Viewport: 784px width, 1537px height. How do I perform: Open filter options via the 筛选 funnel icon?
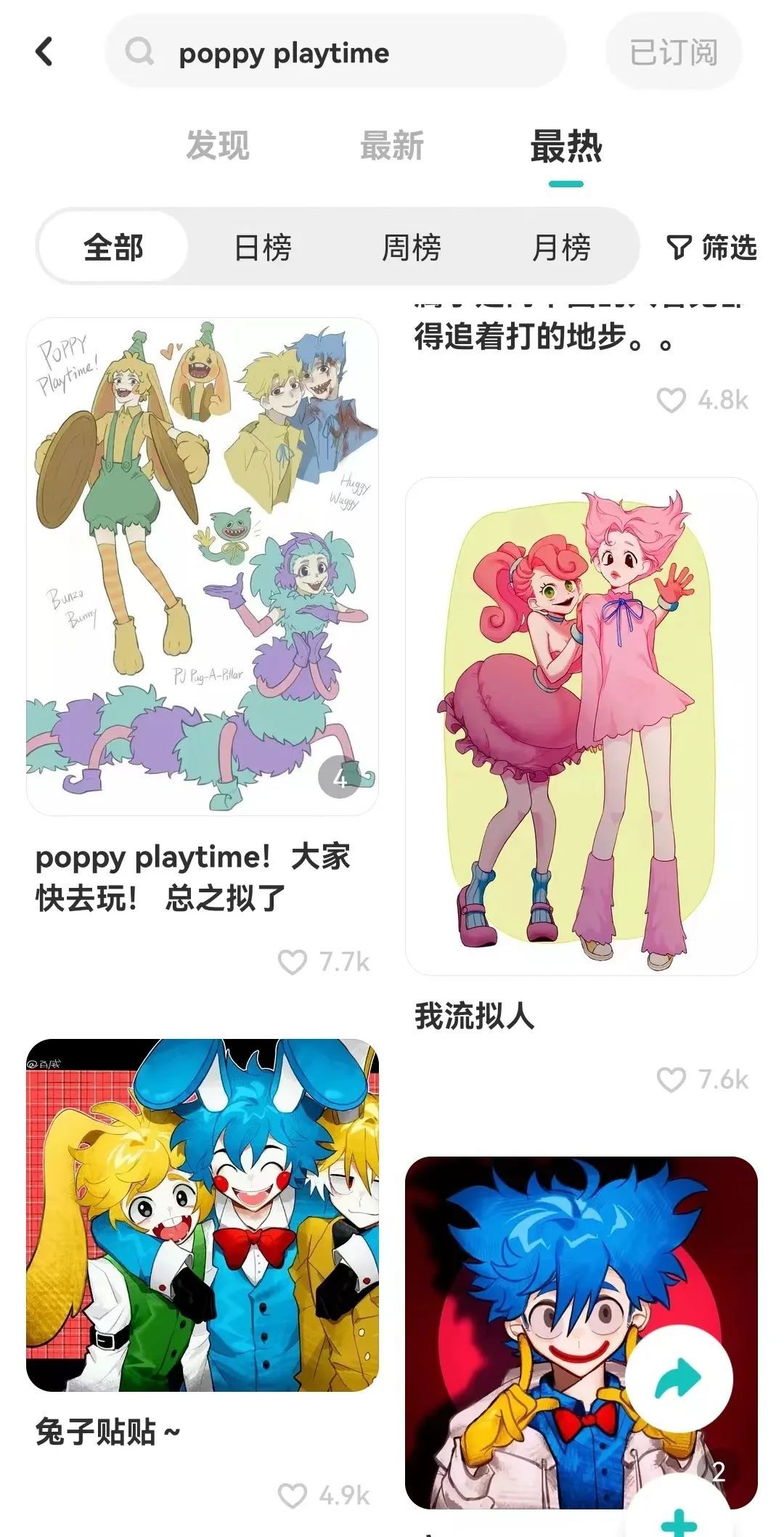pos(679,247)
